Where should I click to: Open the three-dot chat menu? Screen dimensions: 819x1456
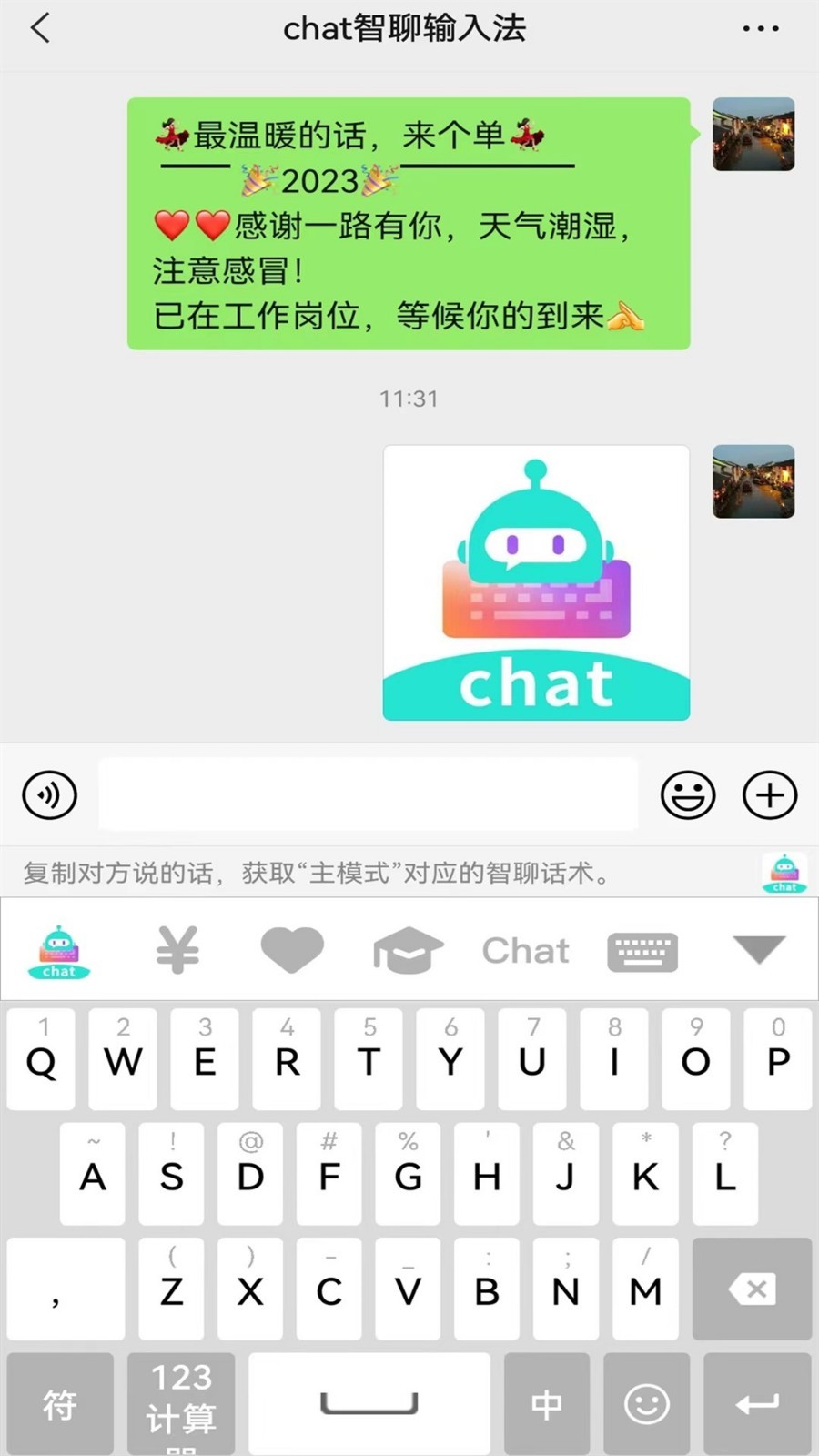pyautogui.click(x=761, y=28)
